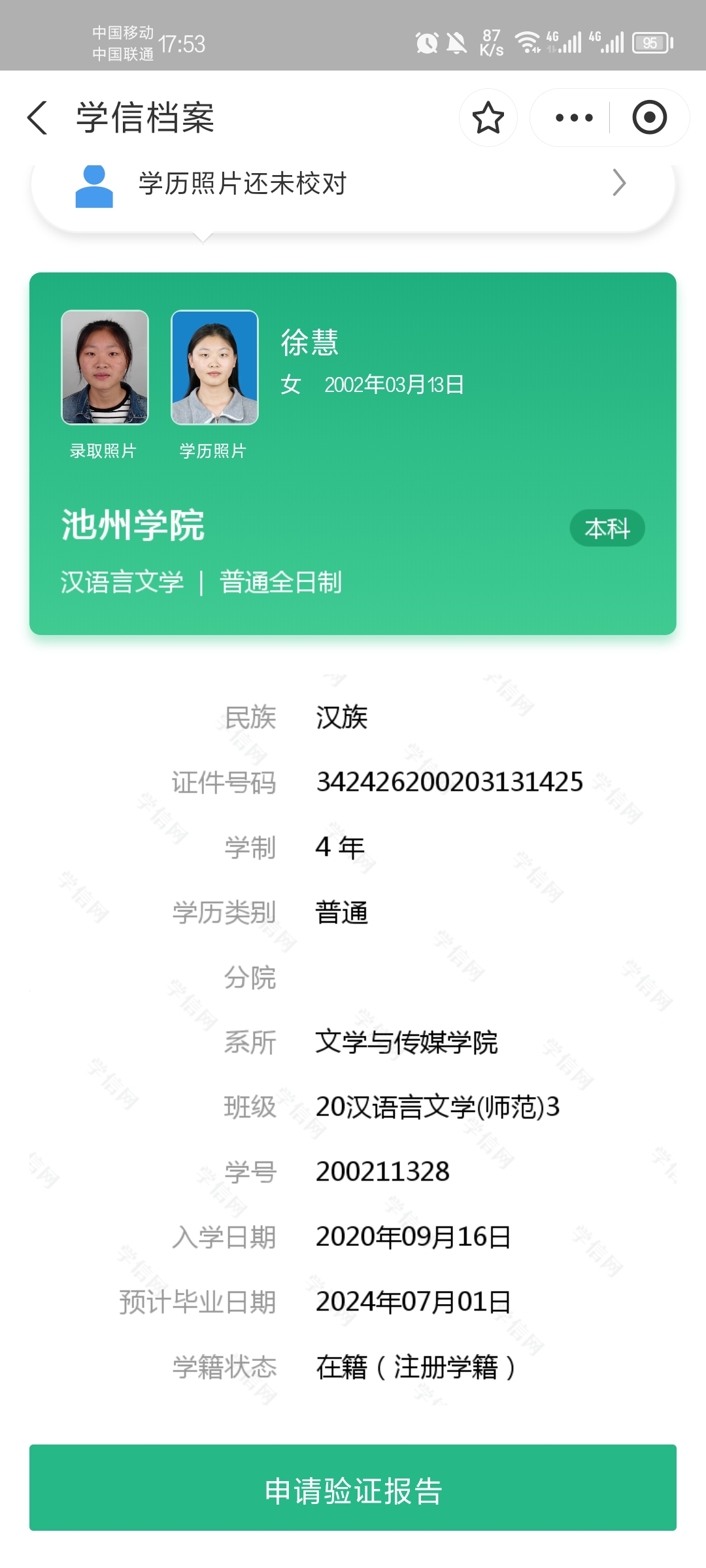Open the three-dot more menu

[x=573, y=118]
